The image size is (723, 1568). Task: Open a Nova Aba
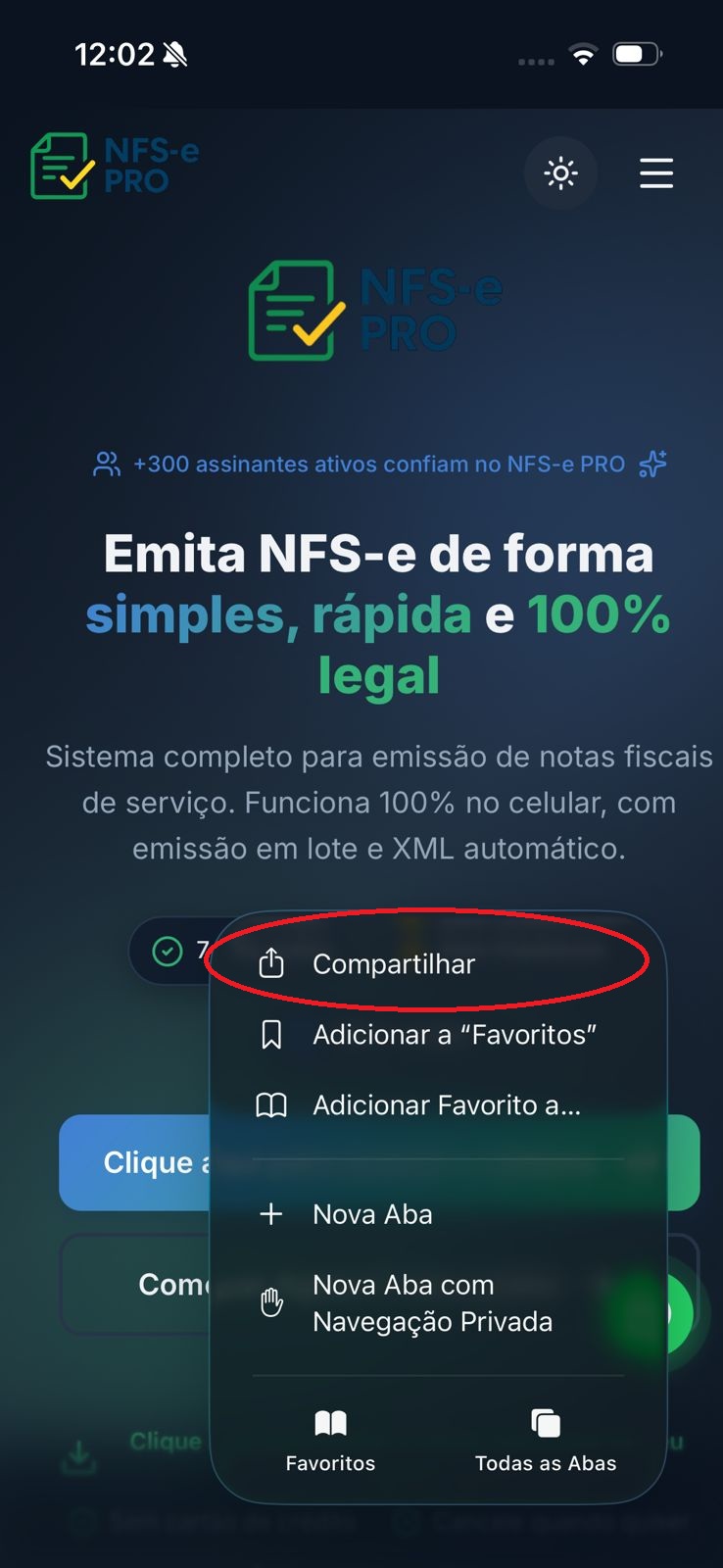click(372, 1214)
